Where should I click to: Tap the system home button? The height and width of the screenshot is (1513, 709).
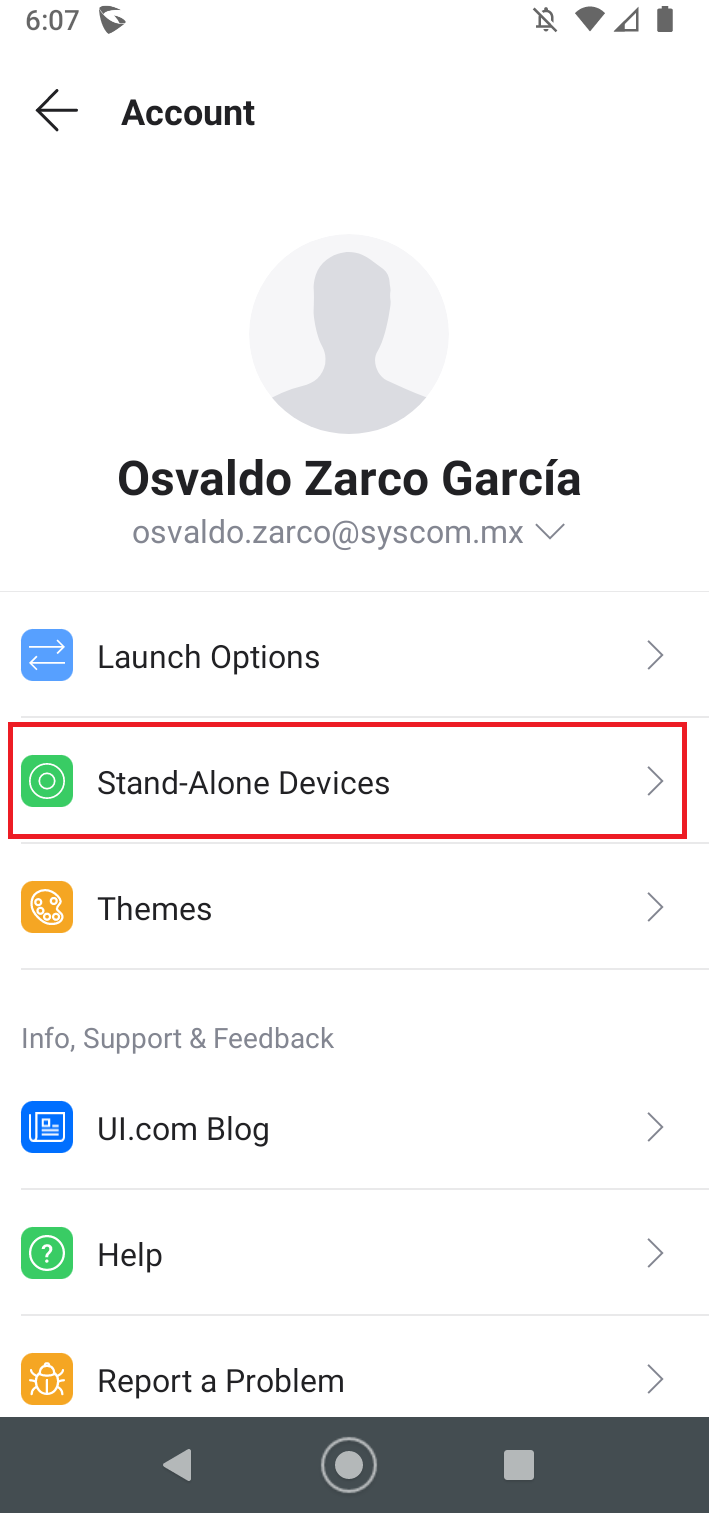click(349, 1465)
